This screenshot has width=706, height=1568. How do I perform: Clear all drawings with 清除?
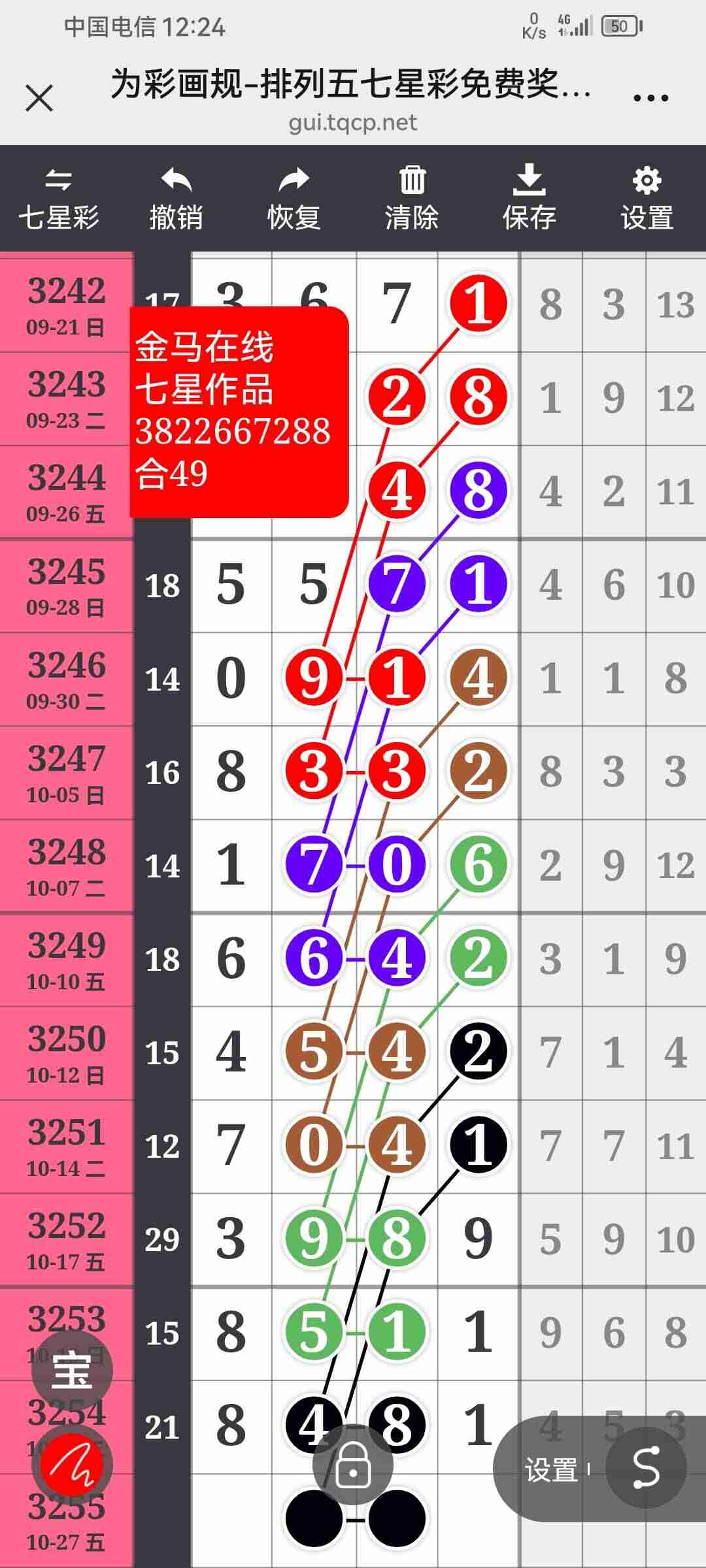coord(412,199)
